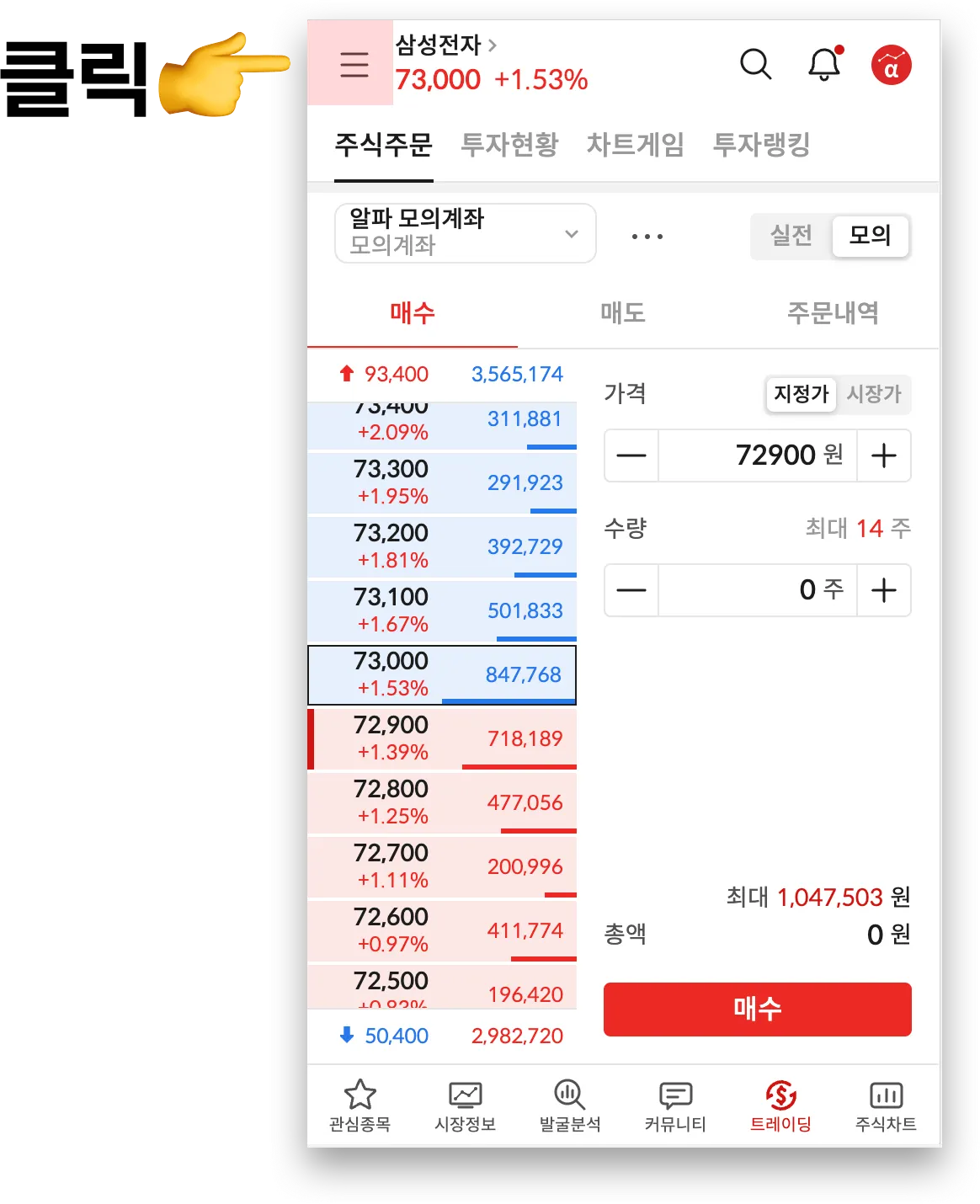The width and height of the screenshot is (980, 1204).
Task: Increase the price with the plus button
Action: [883, 455]
